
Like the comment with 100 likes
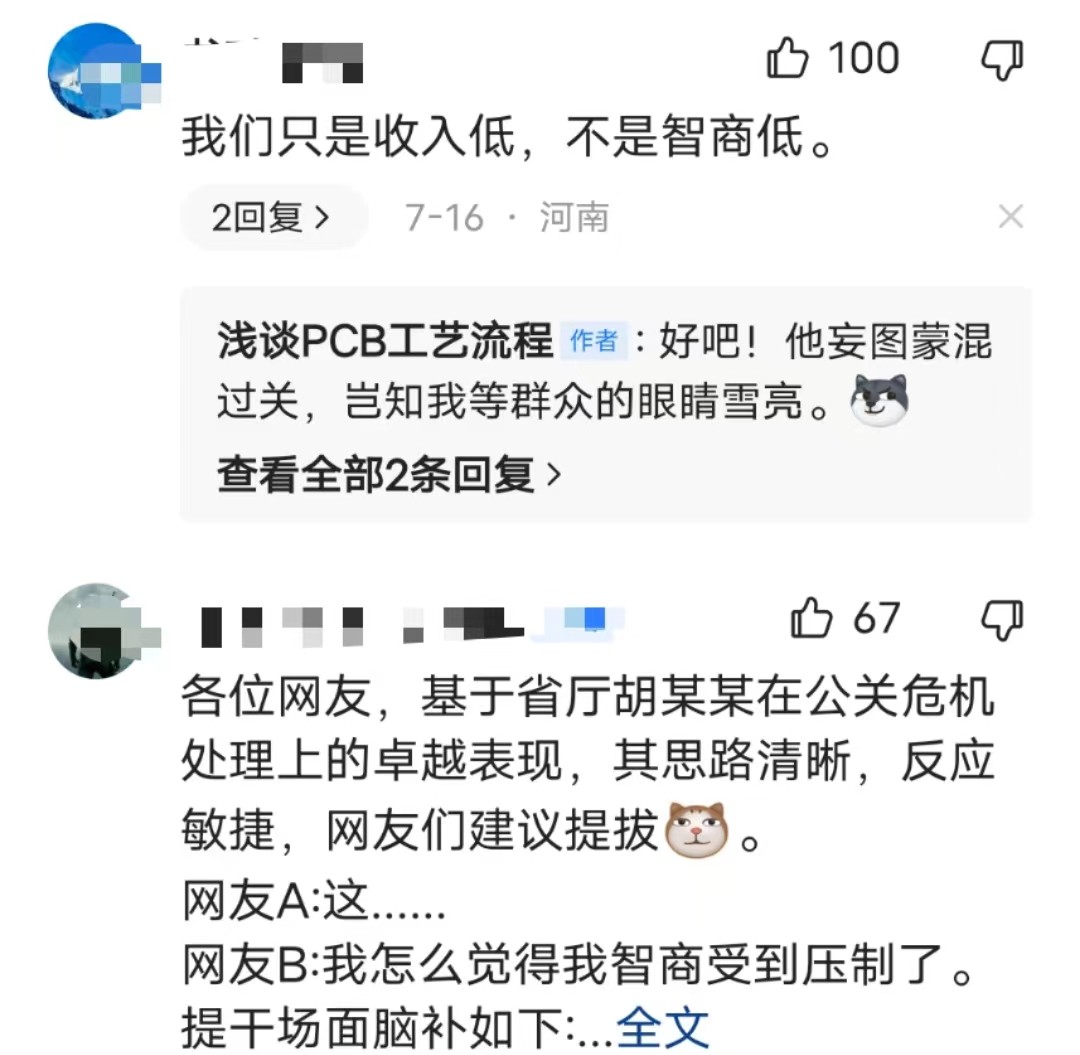788,60
